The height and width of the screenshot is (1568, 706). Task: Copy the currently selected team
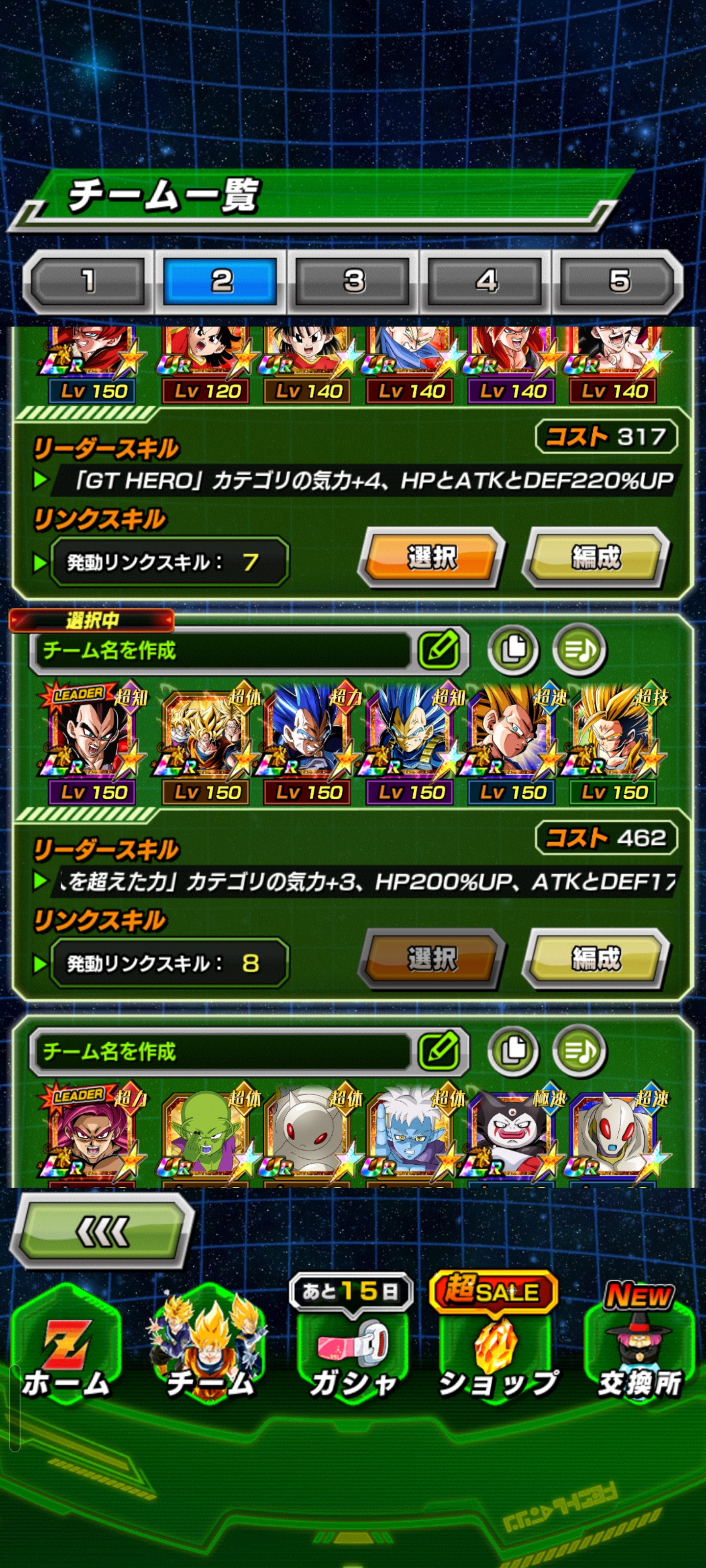(x=513, y=649)
